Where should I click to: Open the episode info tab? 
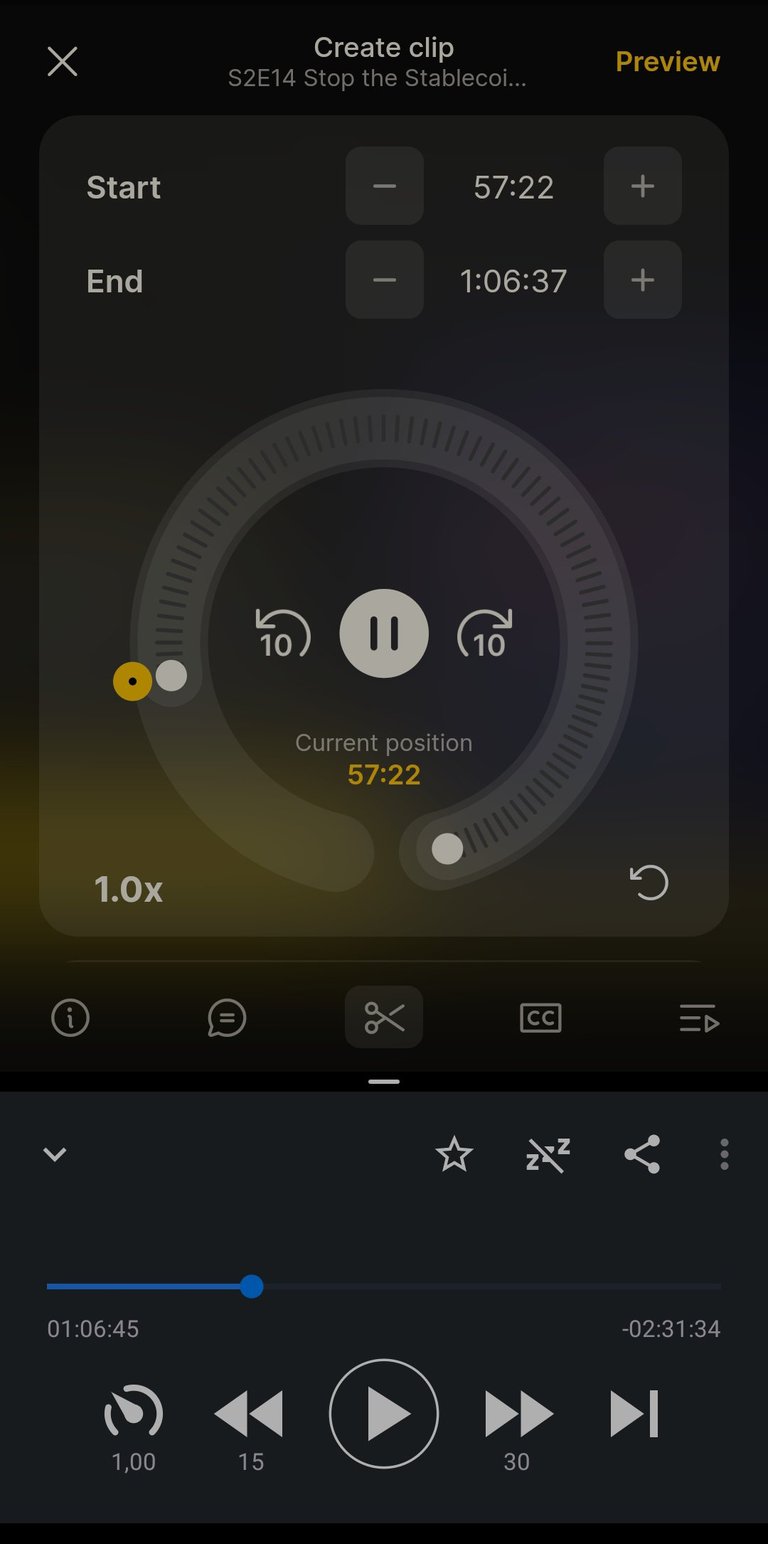click(x=70, y=1018)
